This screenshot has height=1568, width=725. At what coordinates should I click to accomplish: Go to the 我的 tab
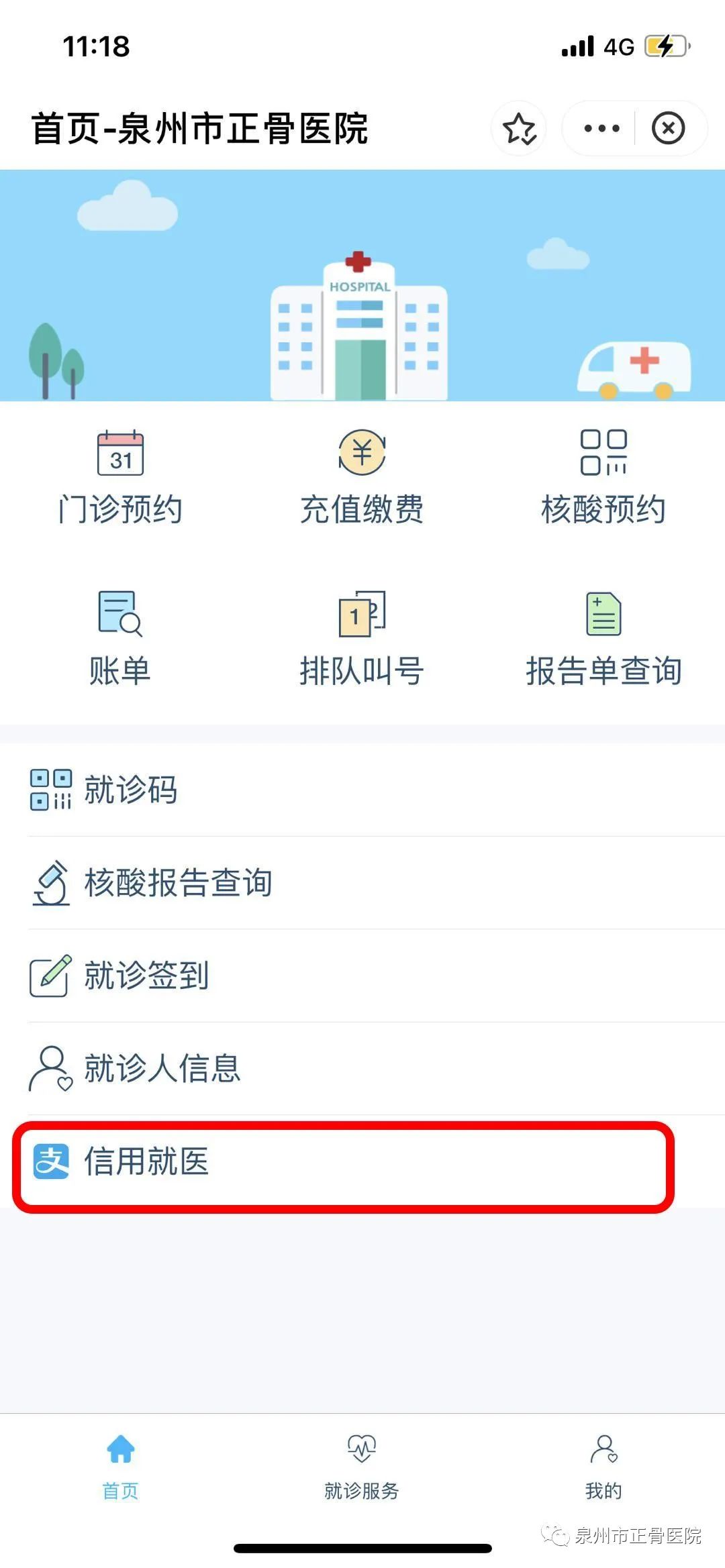coord(603,1466)
